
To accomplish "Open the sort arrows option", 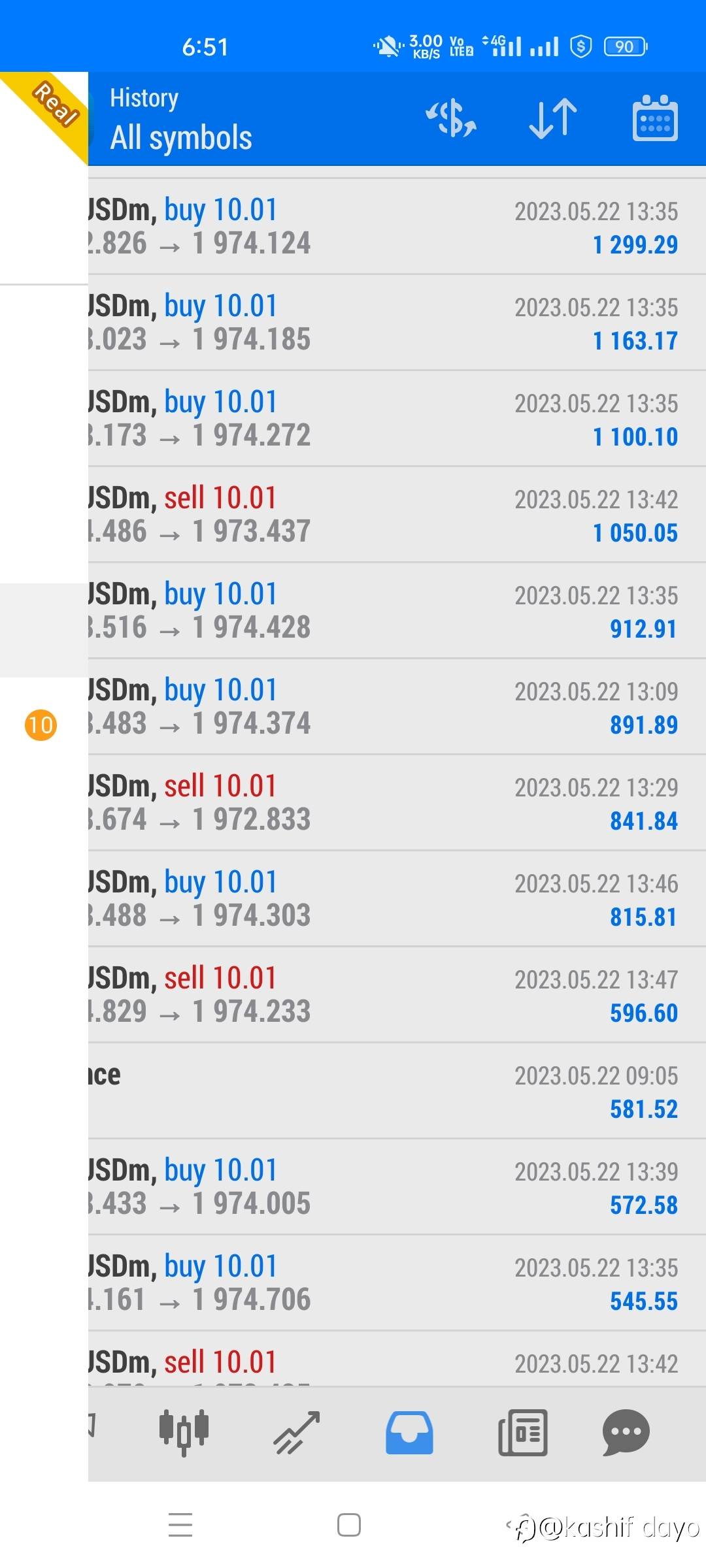I will (553, 119).
